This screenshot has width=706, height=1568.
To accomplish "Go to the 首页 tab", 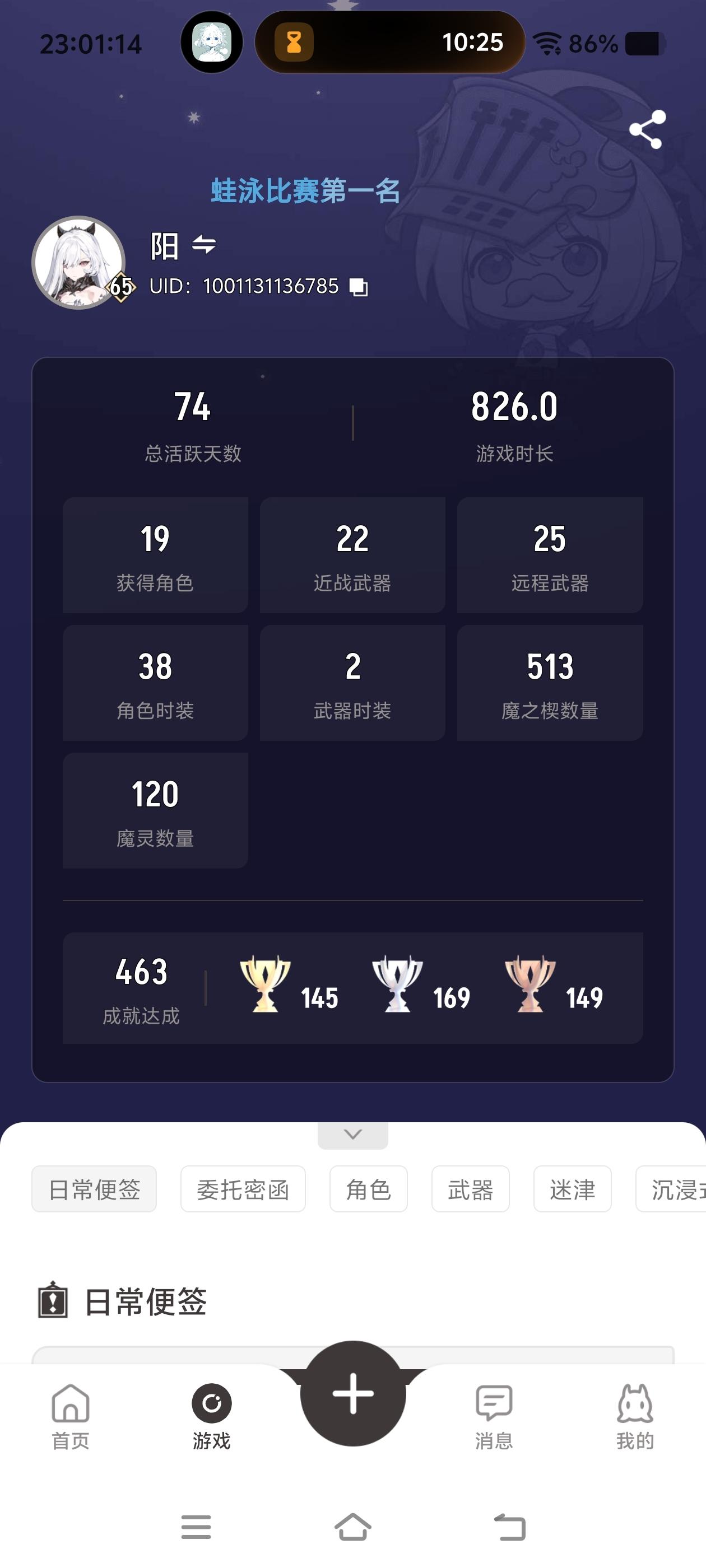I will (71, 1416).
